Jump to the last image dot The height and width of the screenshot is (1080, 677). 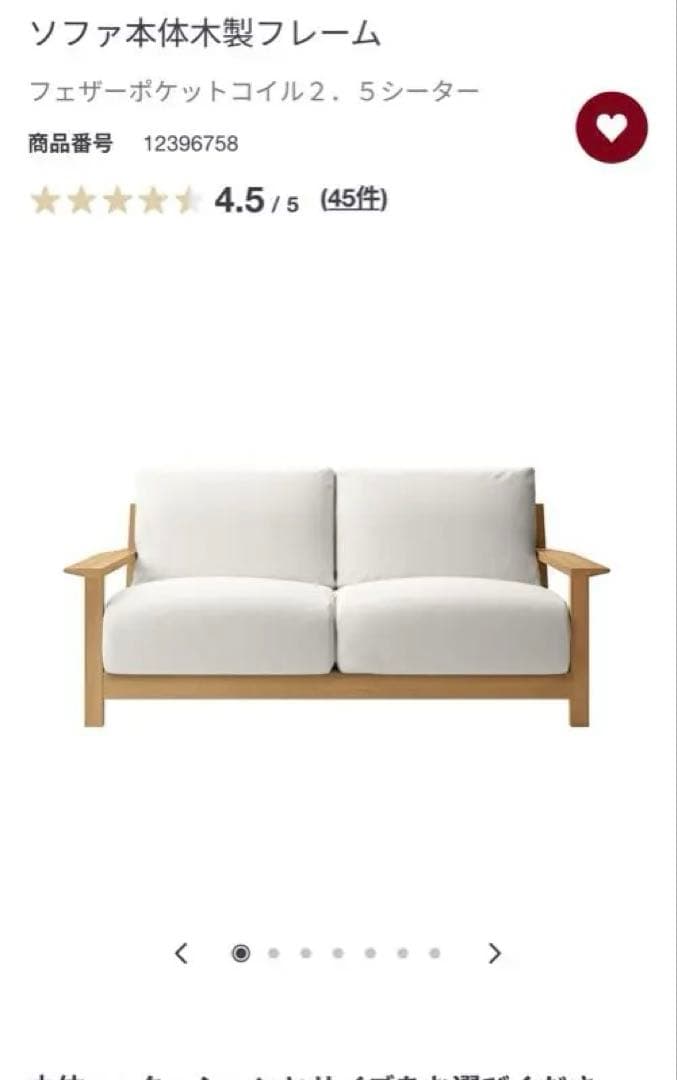click(x=434, y=953)
